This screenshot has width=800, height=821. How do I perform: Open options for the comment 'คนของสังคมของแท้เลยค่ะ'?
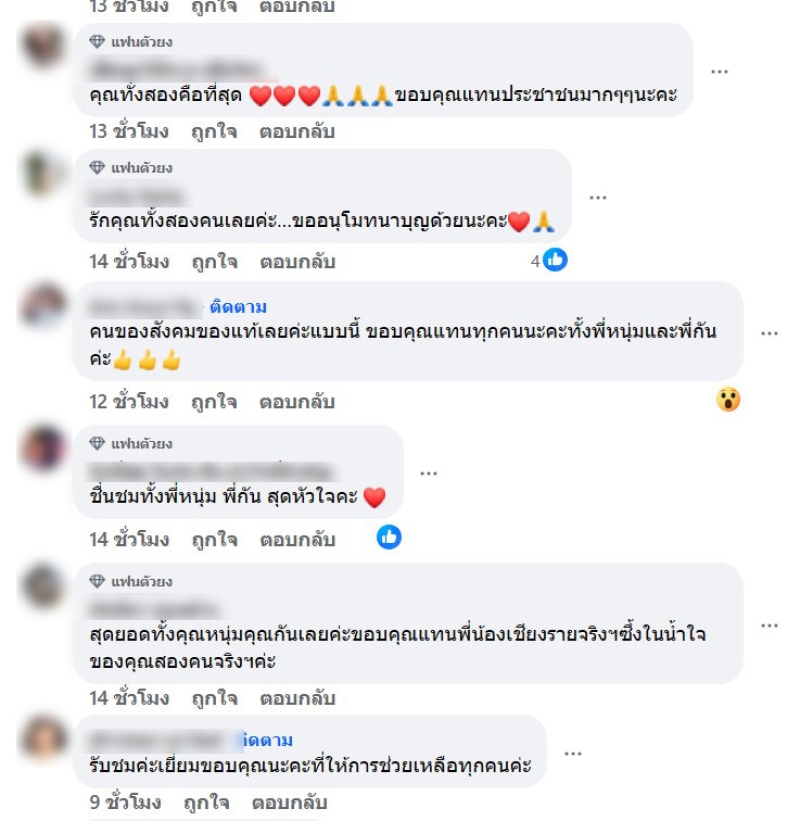click(769, 333)
